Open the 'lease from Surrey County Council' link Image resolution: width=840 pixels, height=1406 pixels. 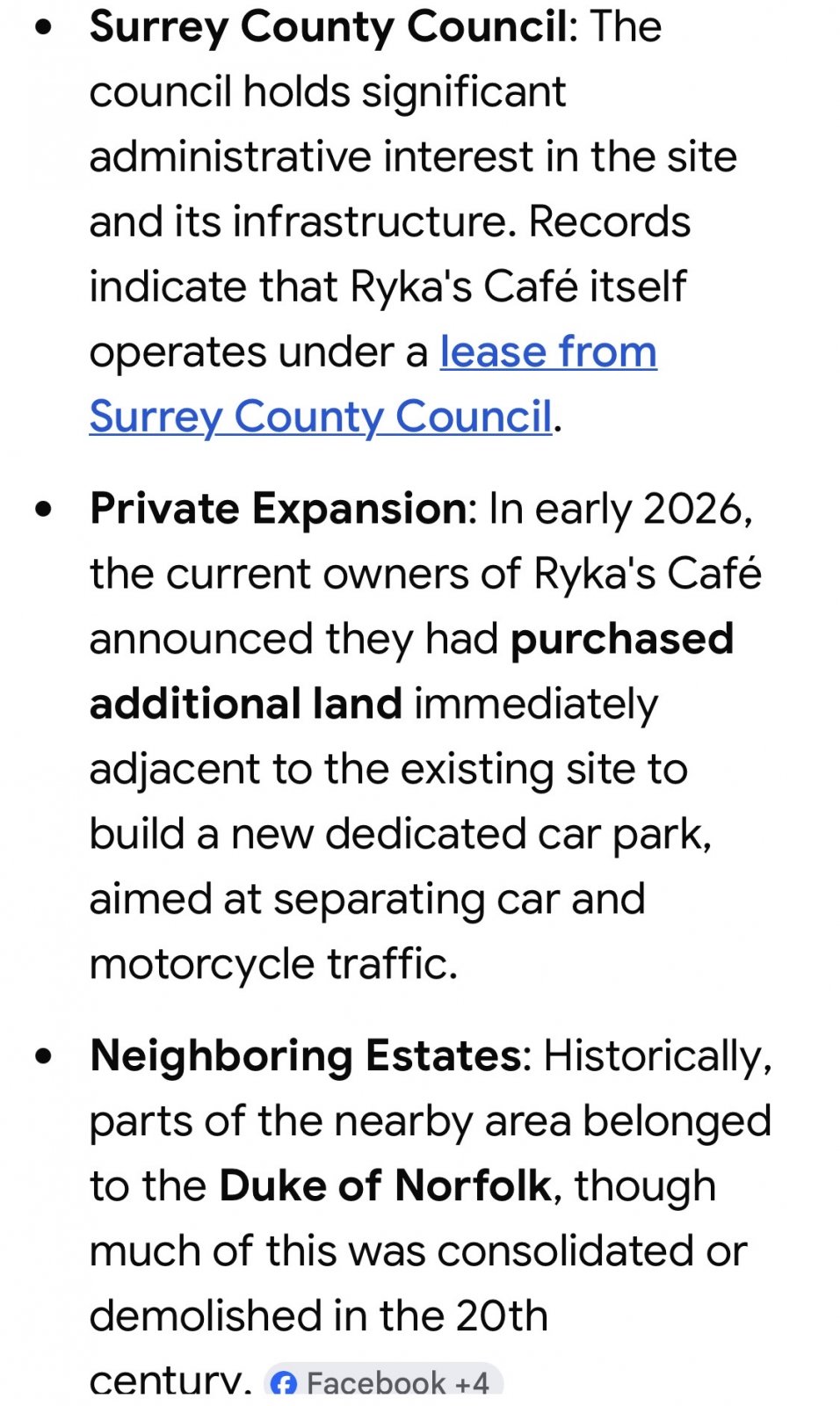click(x=547, y=353)
